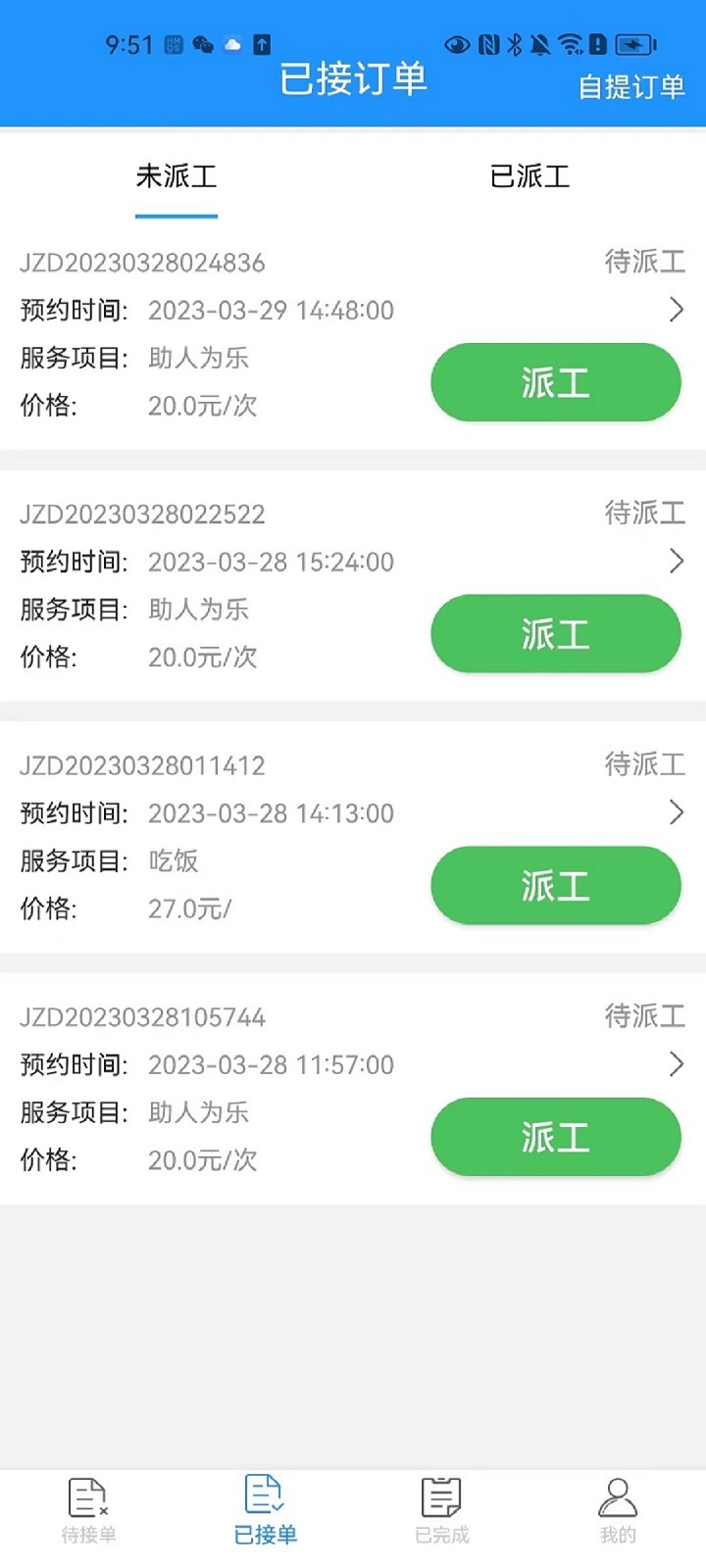Expand order JZD20230328011412 with the chevron
This screenshot has height=1568, width=706.
[x=678, y=812]
